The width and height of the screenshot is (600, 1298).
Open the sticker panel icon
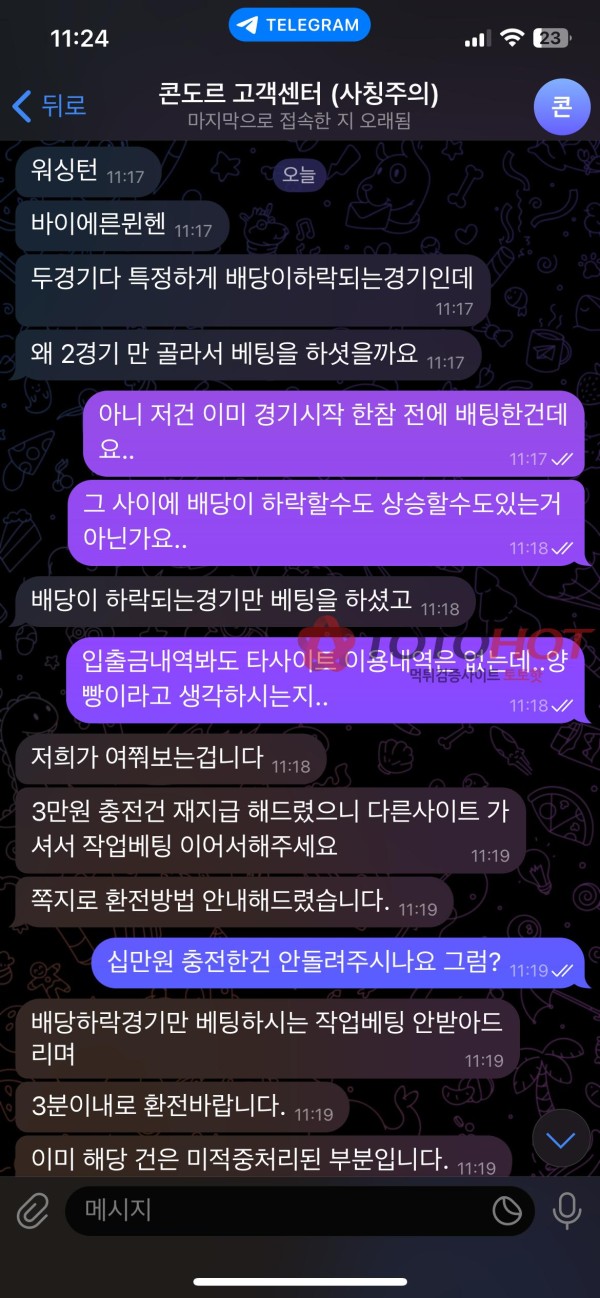click(x=507, y=1211)
